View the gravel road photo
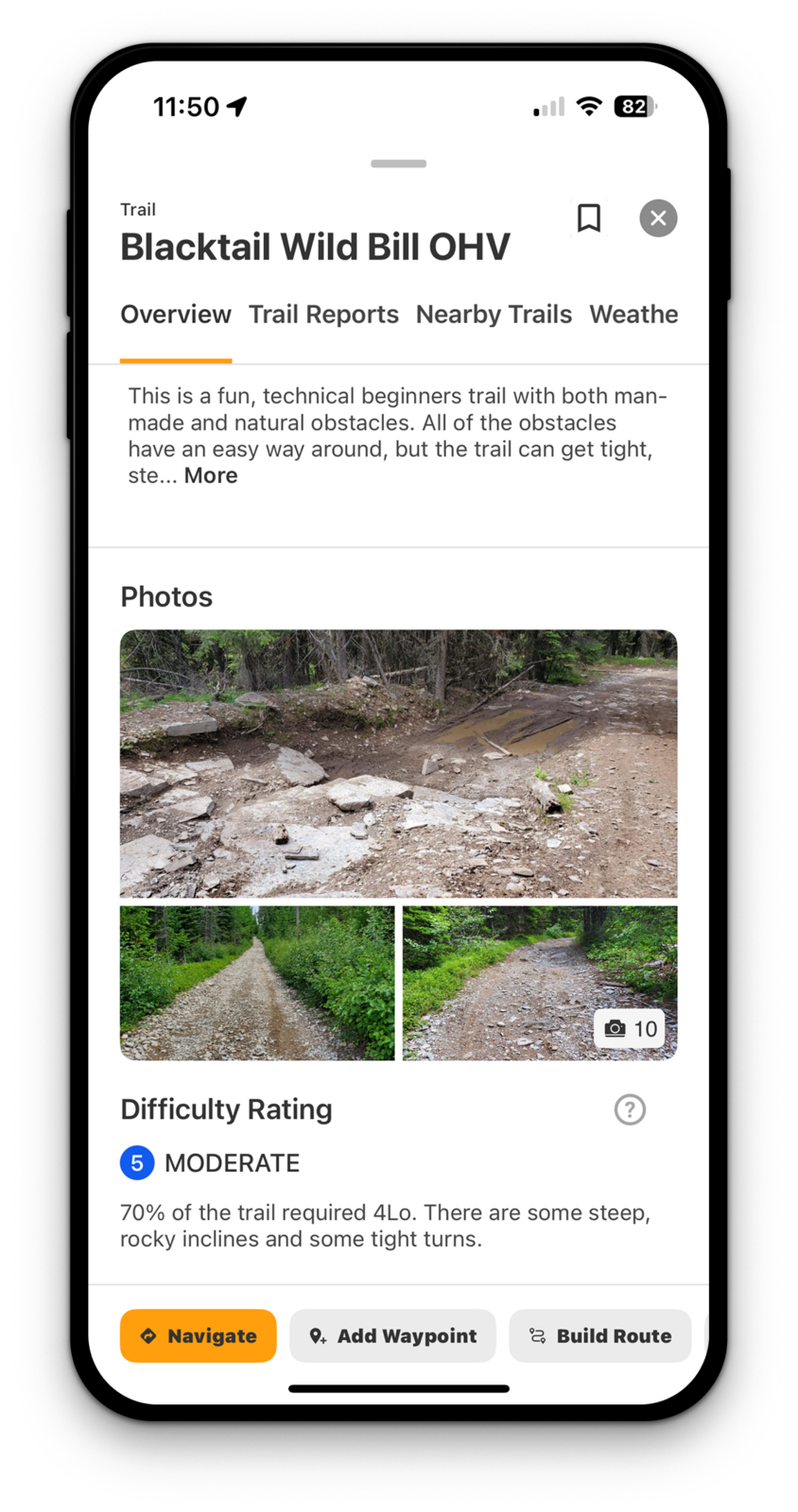Image resolution: width=798 pixels, height=1512 pixels. pos(257,983)
